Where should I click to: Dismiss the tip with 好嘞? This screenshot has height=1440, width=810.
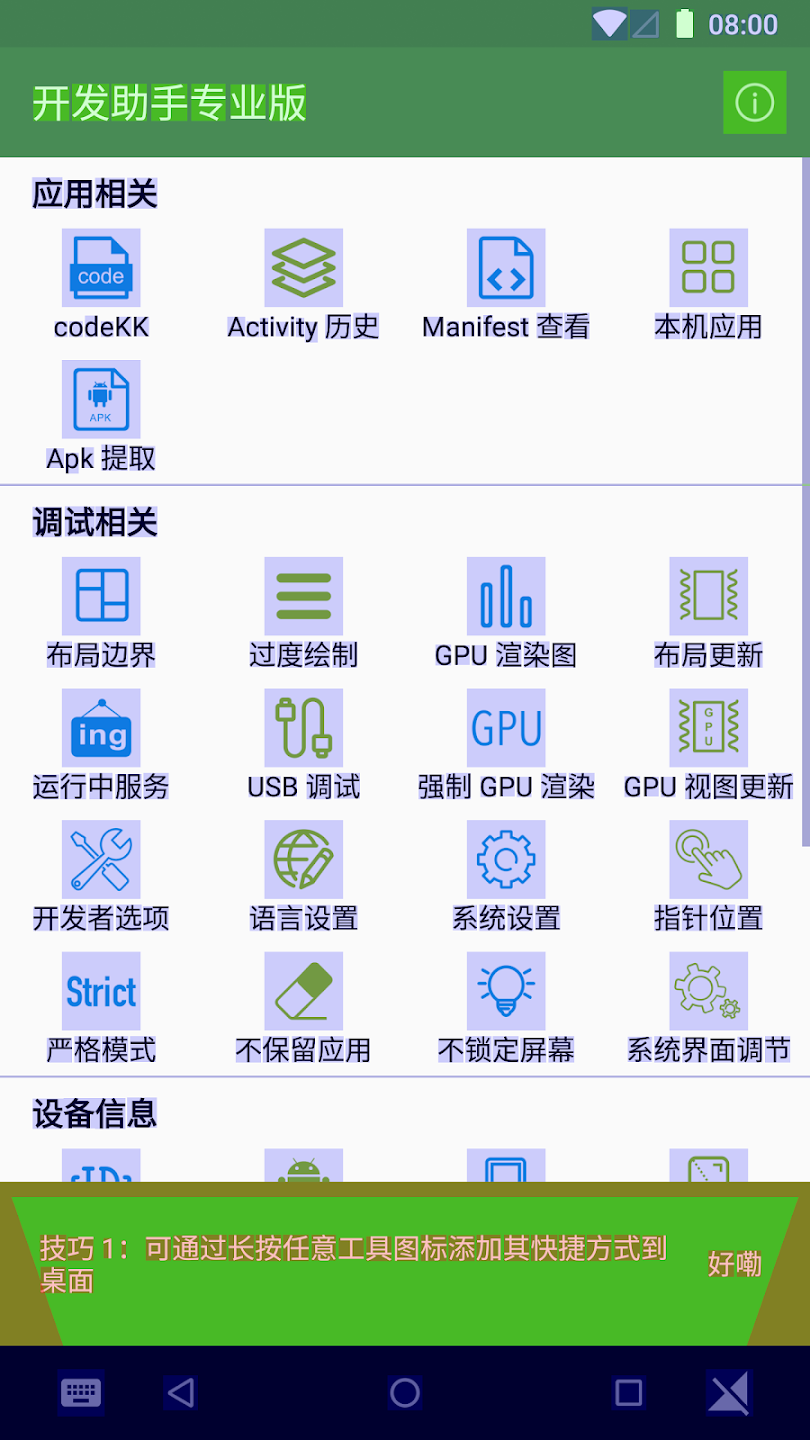[x=735, y=1264]
